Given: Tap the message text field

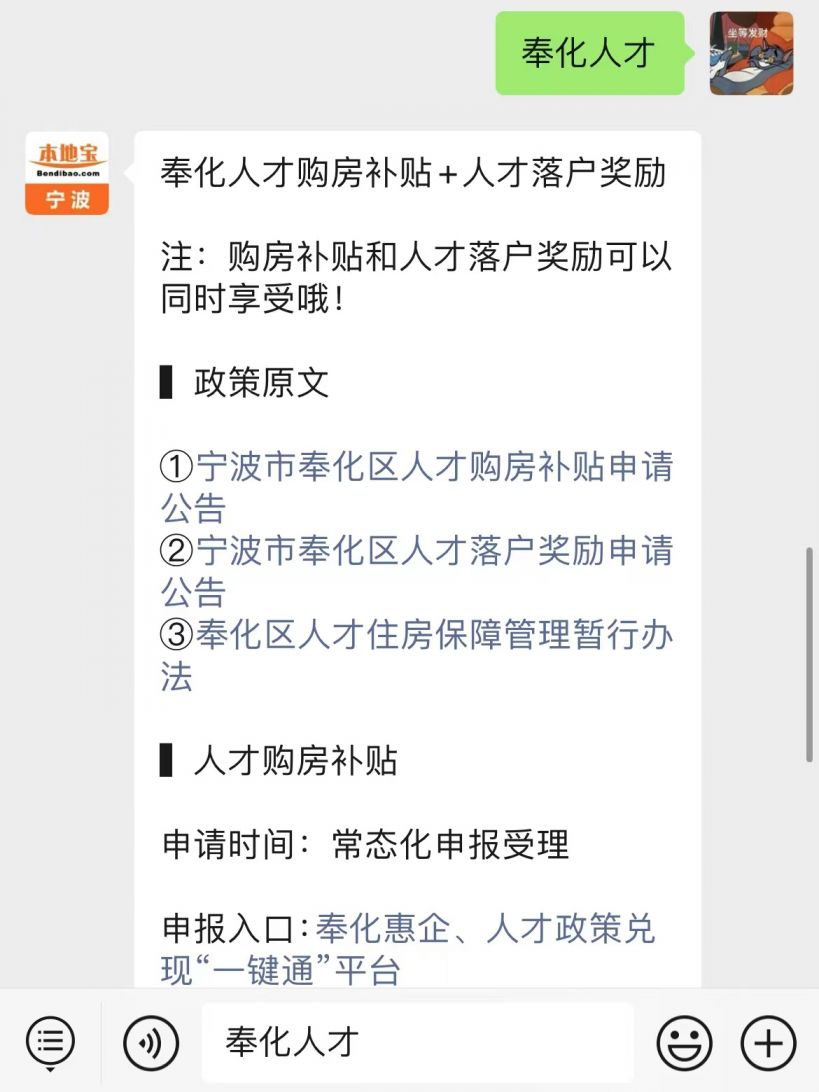Looking at the screenshot, I should pyautogui.click(x=417, y=1043).
